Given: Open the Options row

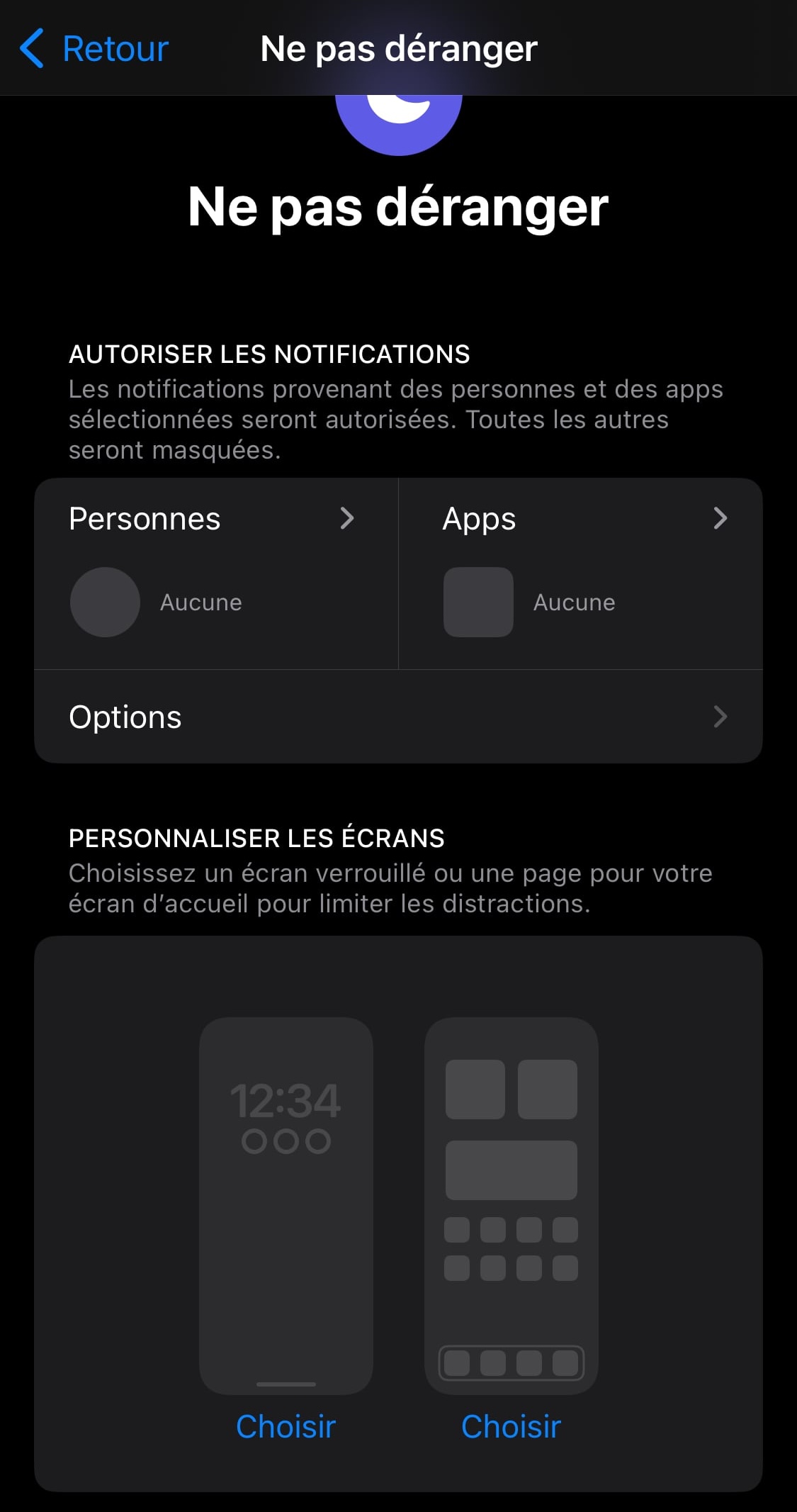Looking at the screenshot, I should (x=398, y=717).
